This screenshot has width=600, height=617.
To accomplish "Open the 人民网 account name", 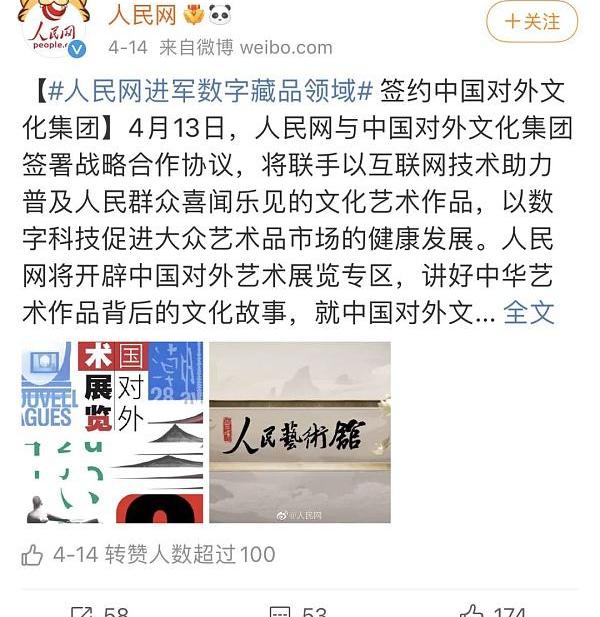I will point(143,14).
